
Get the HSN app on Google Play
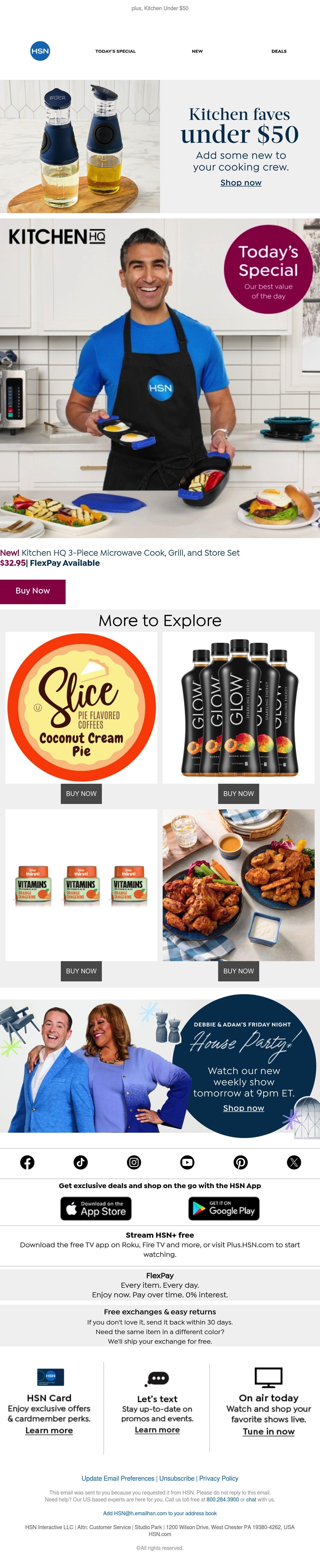click(224, 1208)
